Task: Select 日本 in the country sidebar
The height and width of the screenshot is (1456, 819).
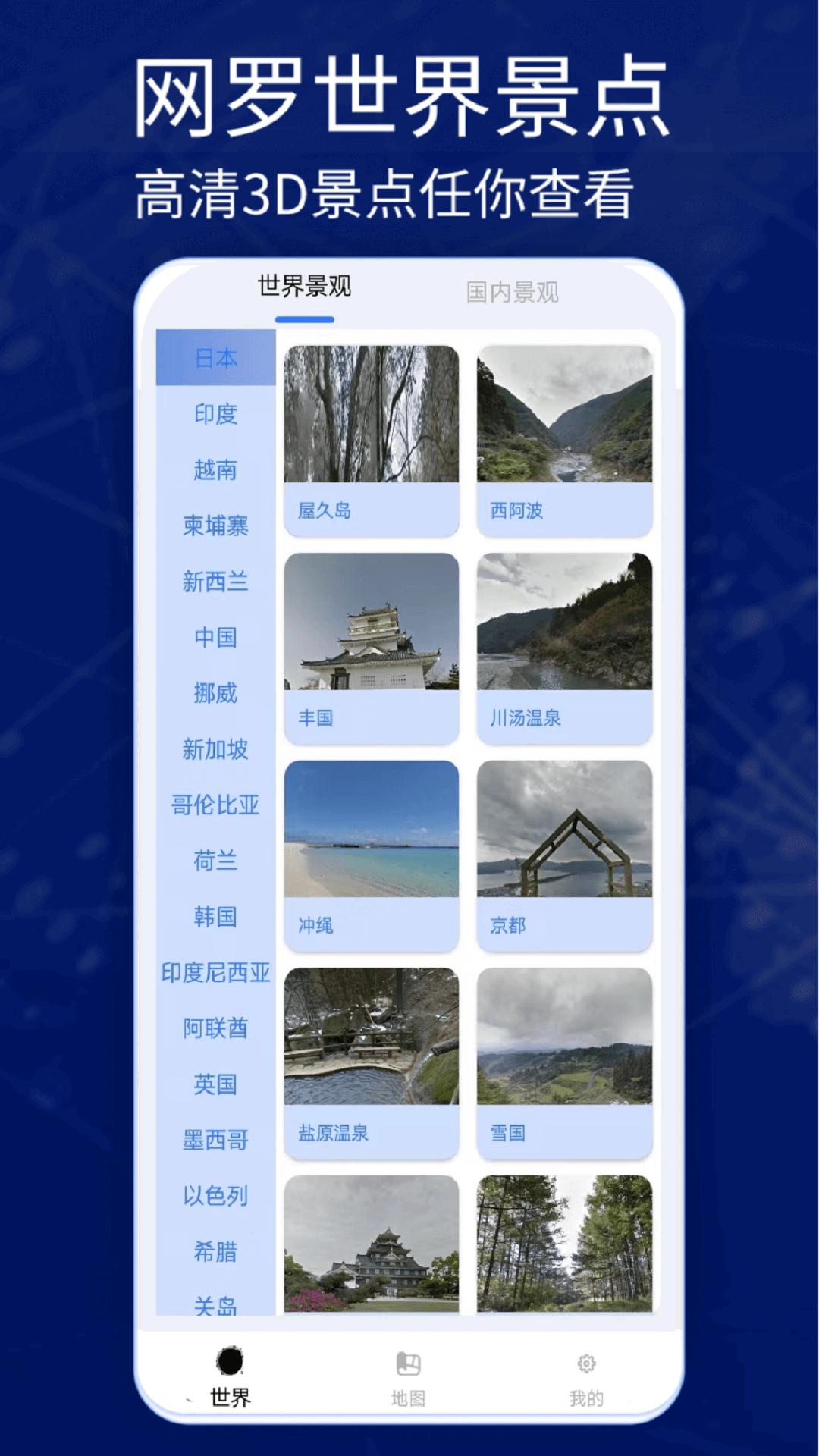Action: coord(215,359)
